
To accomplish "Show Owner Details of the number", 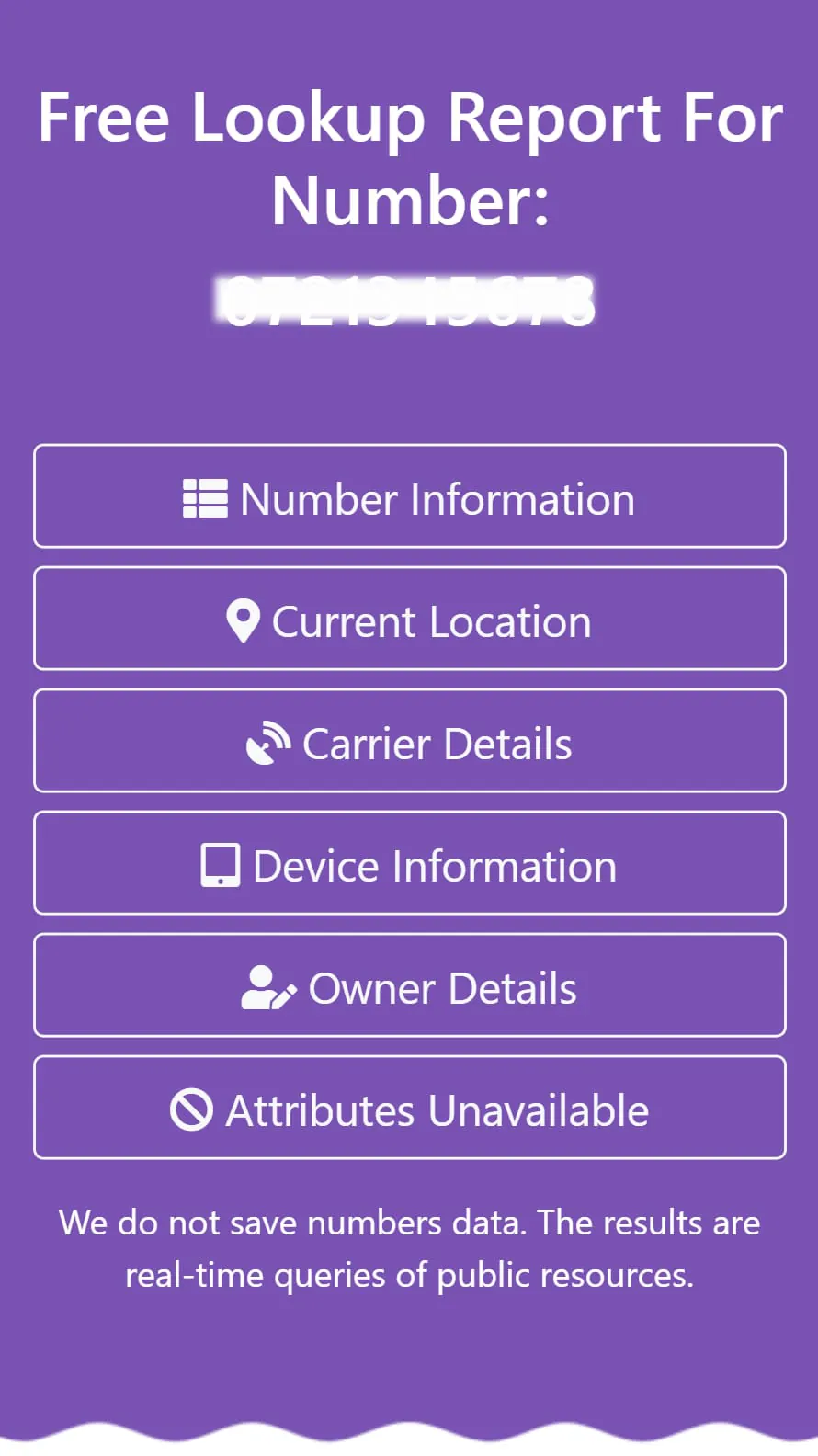I will click(x=409, y=984).
